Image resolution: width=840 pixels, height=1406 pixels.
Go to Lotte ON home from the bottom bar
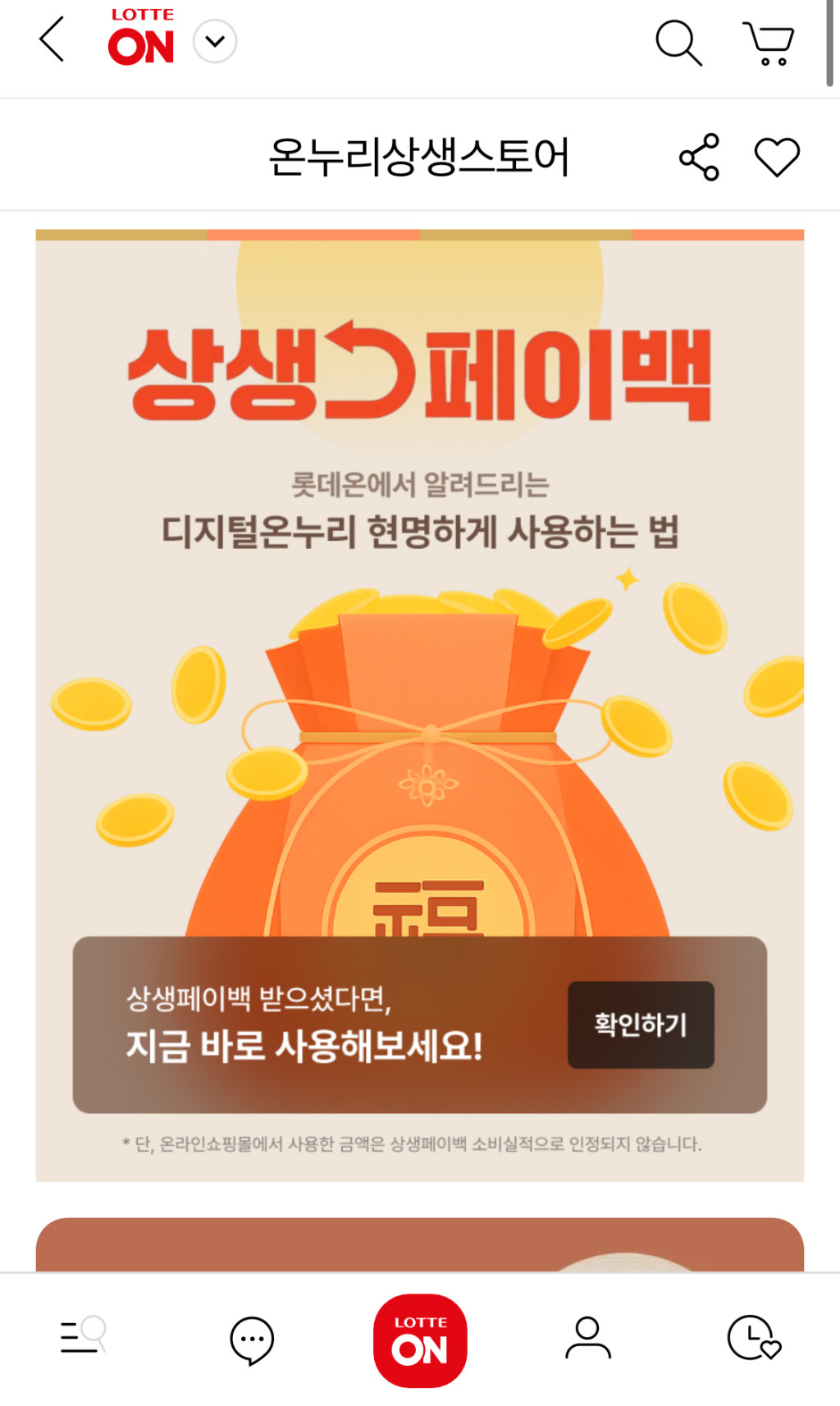420,1340
